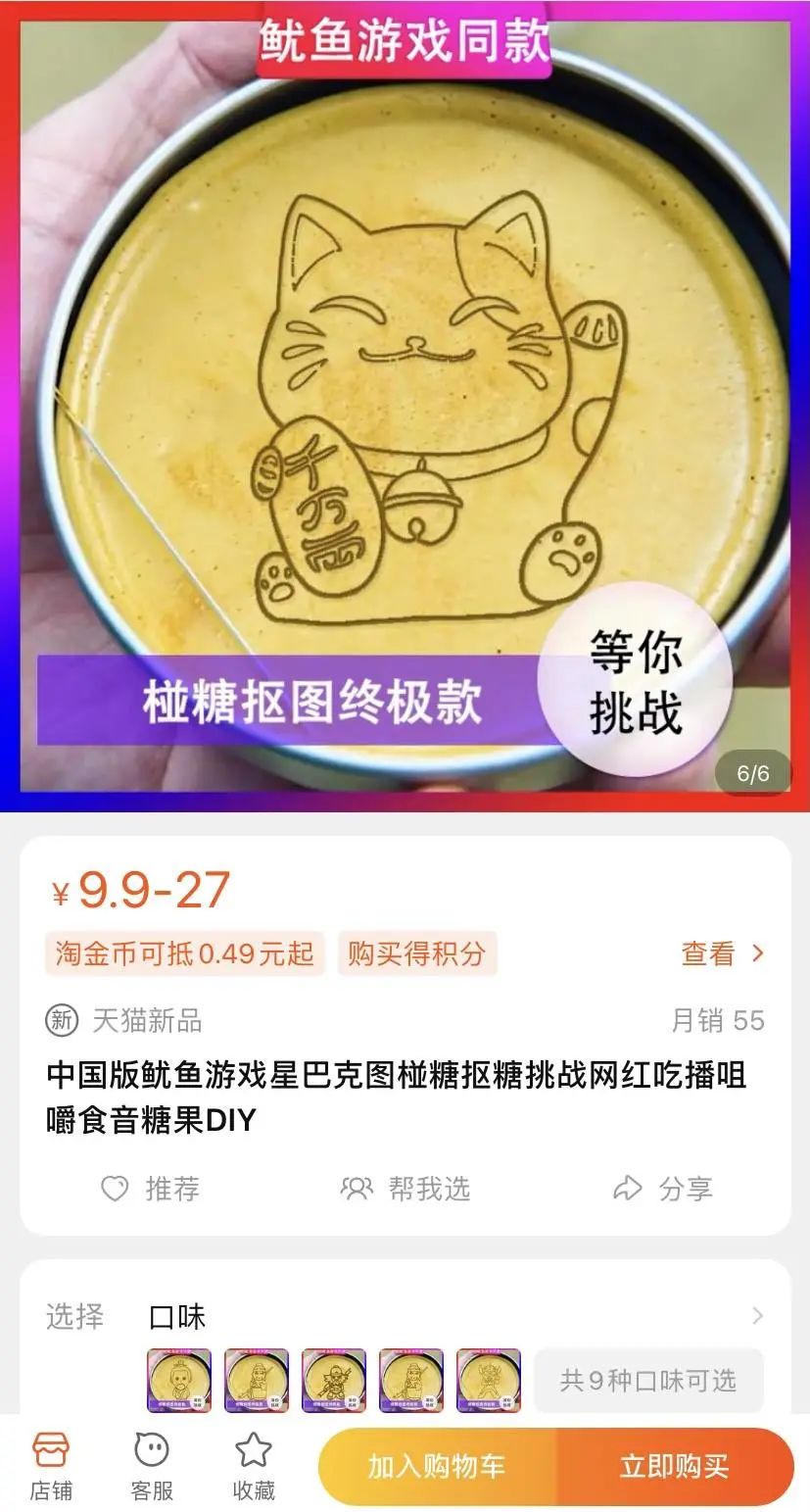Screen dimensions: 810x1512
Task: Open the product title text link
Action: pyautogui.click(x=396, y=1097)
